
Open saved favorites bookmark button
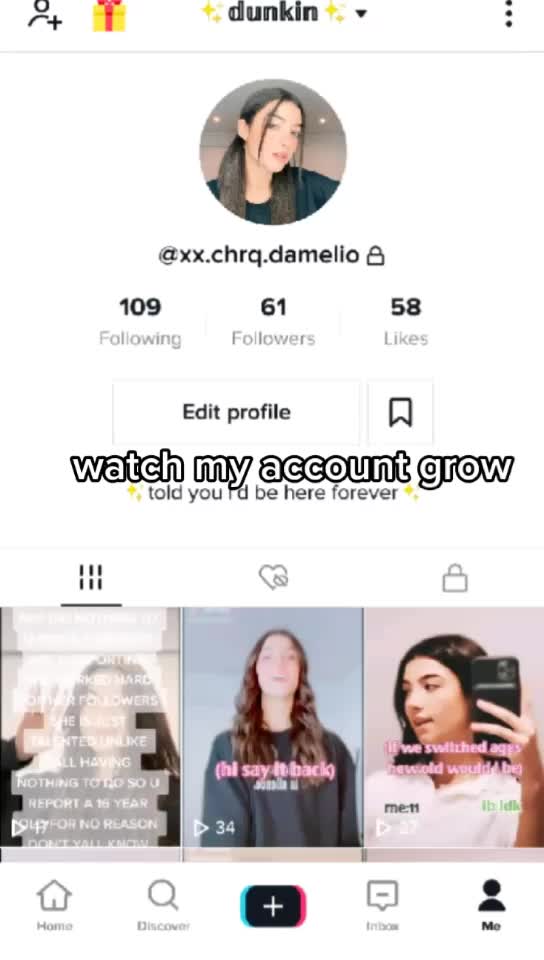pyautogui.click(x=400, y=412)
